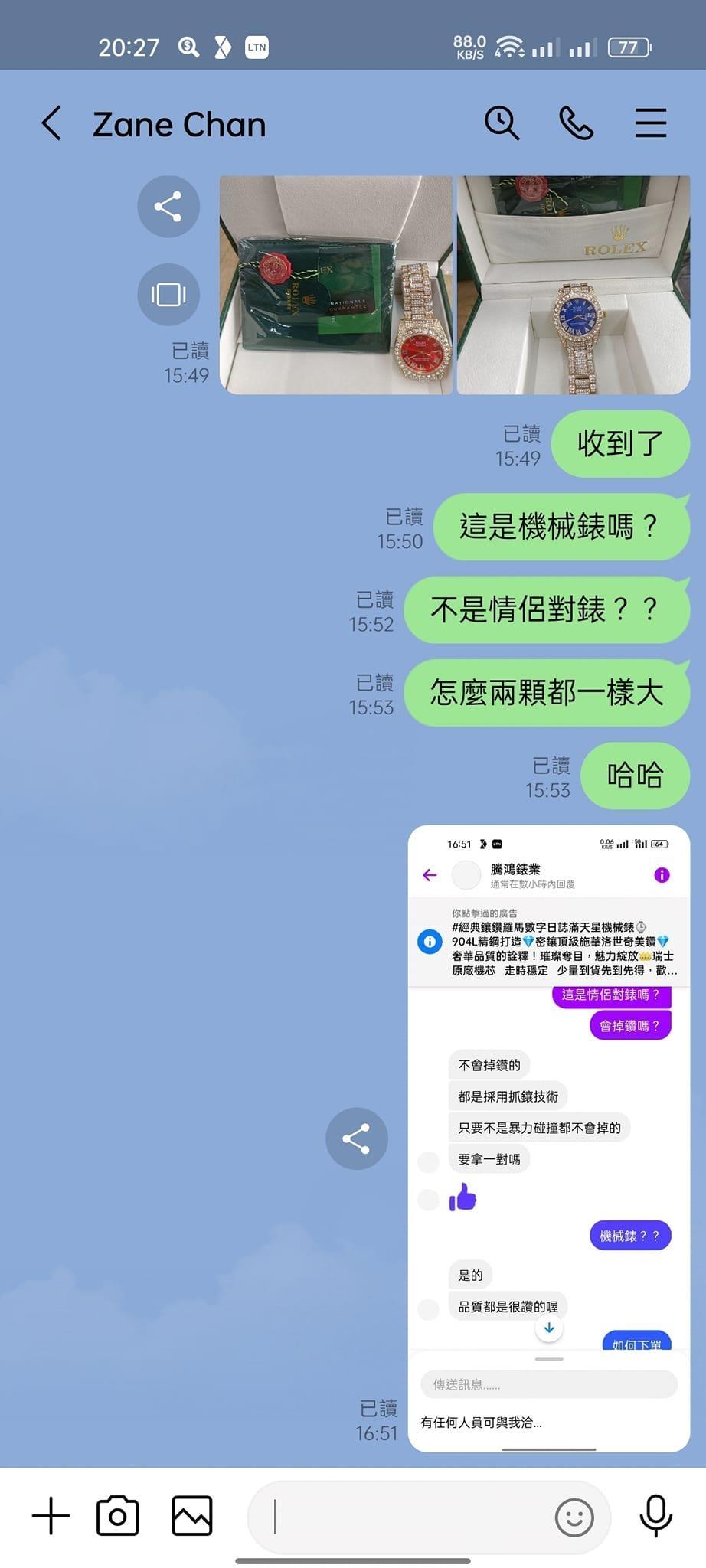Open the red-dial watch photo
This screenshot has height=1568, width=706.
[335, 285]
